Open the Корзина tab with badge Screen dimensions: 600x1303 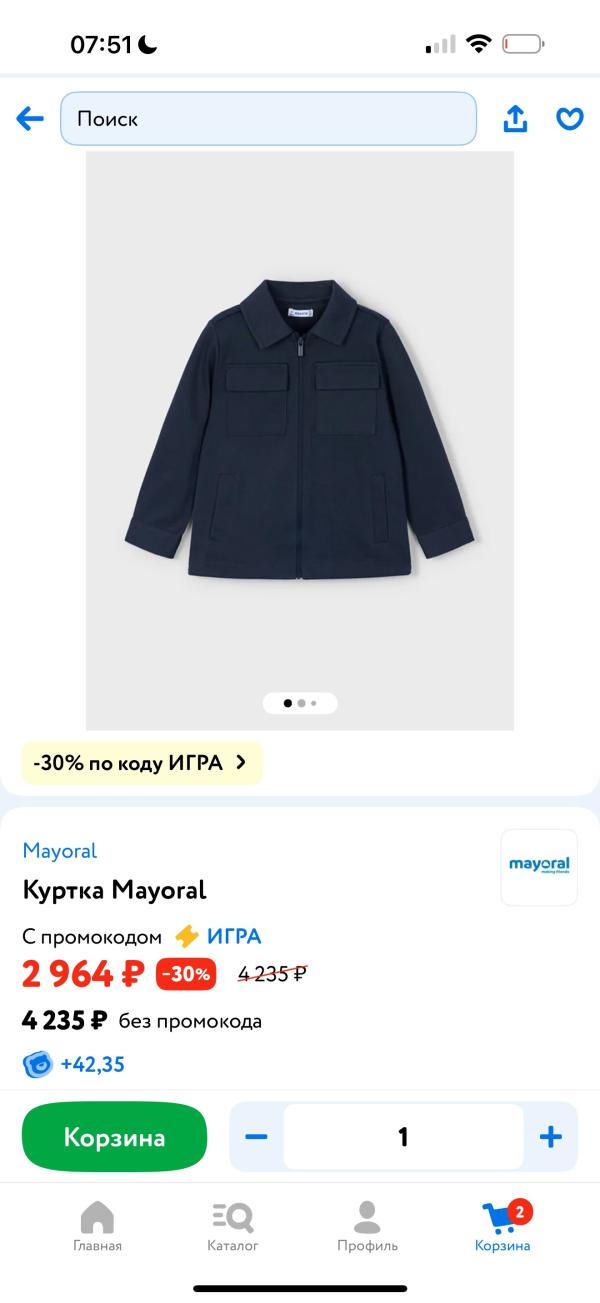[503, 1227]
